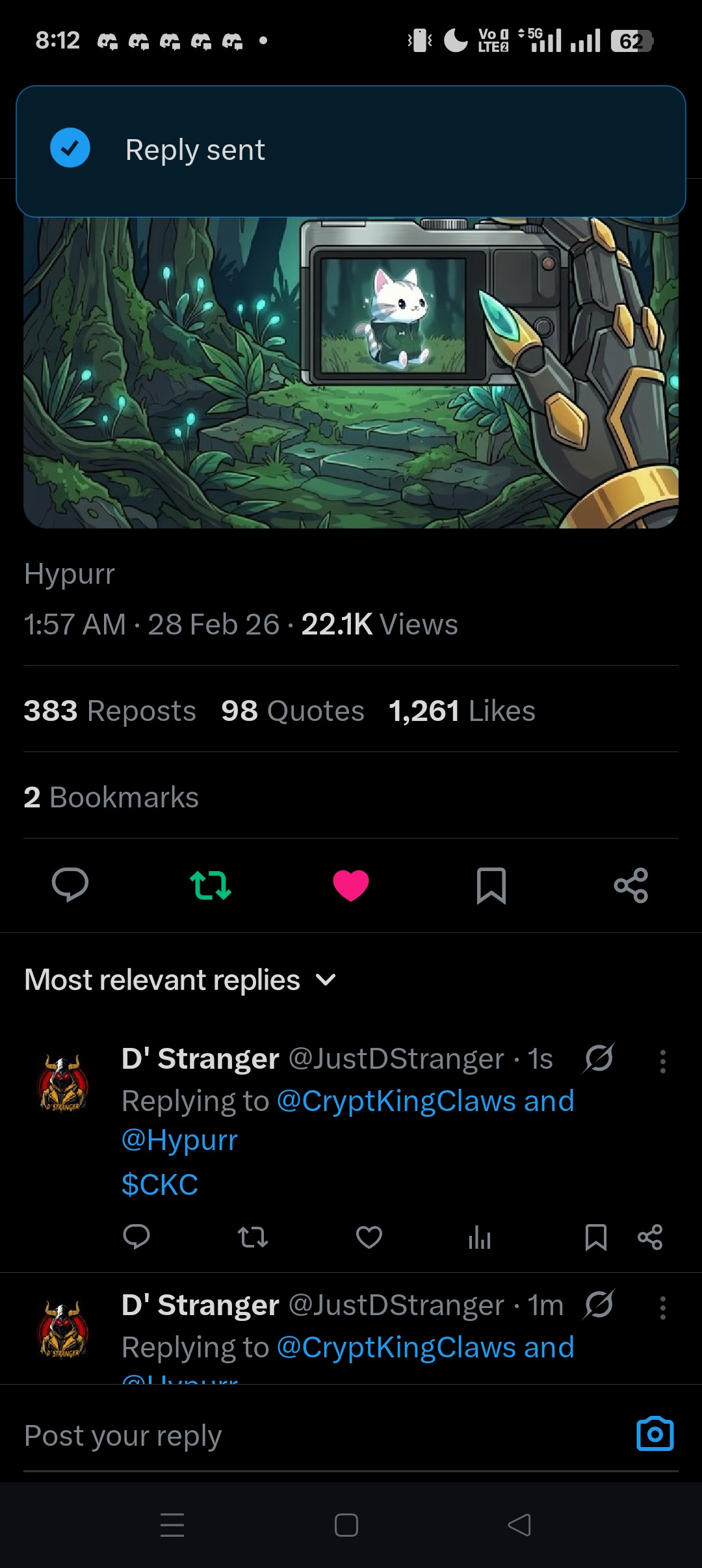View the 1,261 Likes list
This screenshot has width=702, height=1568.
tap(461, 711)
